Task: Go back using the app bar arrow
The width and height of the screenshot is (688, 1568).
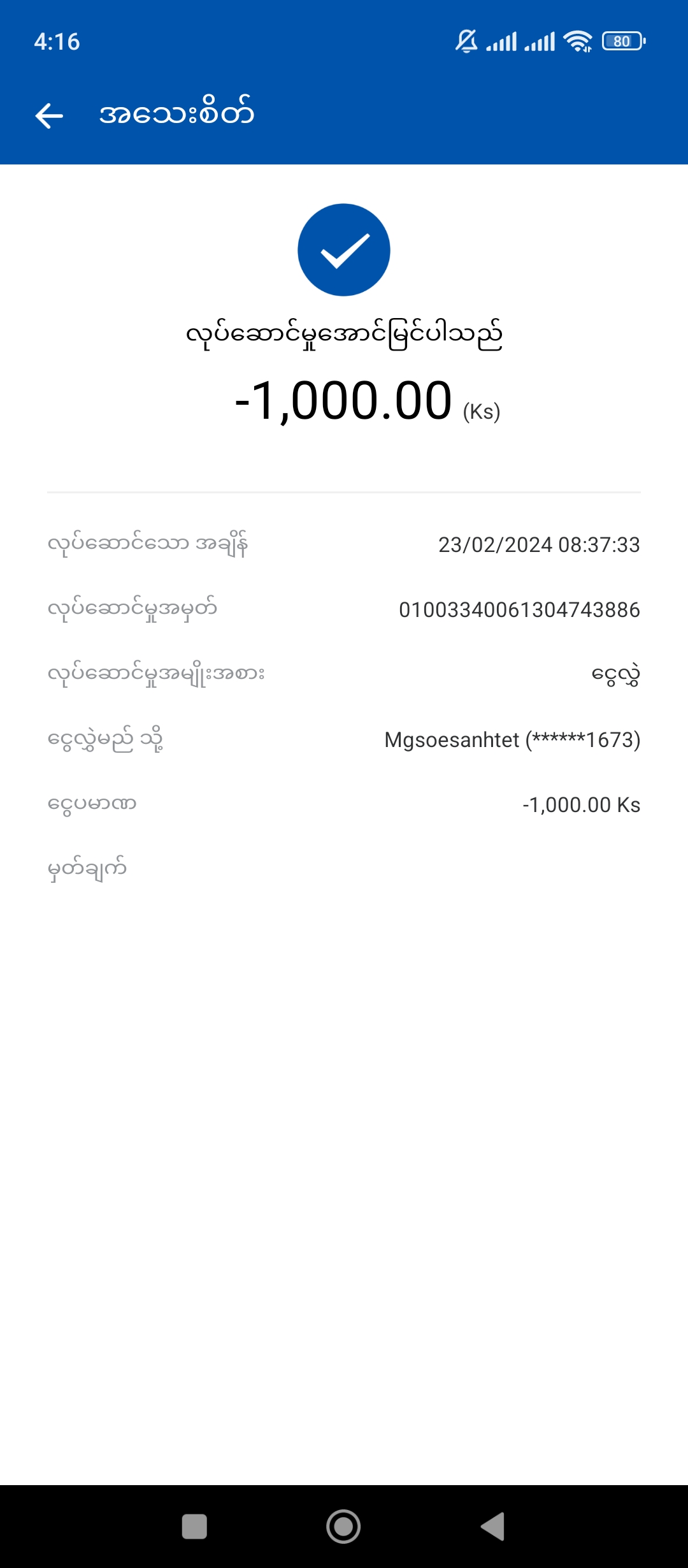Action: click(49, 115)
